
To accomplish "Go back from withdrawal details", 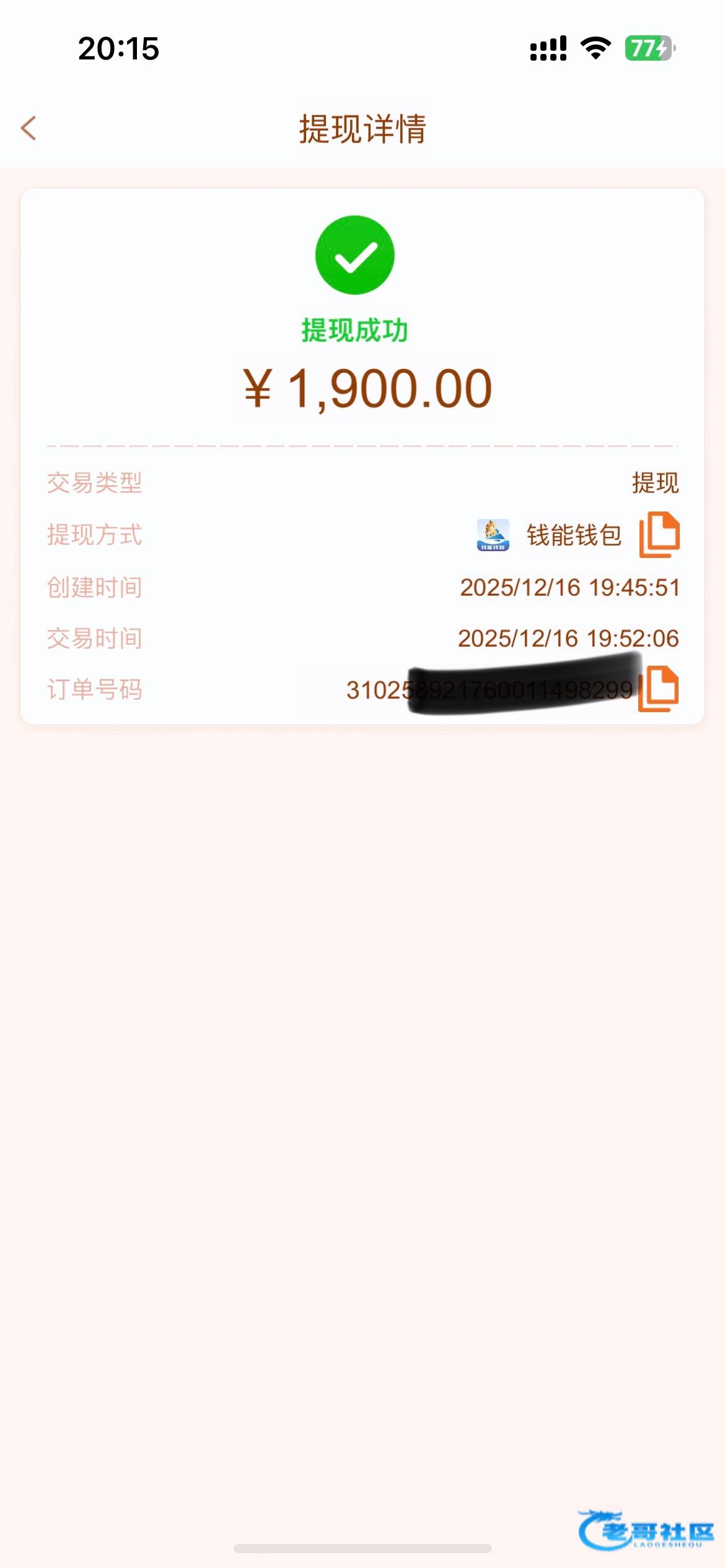I will pyautogui.click(x=29, y=128).
